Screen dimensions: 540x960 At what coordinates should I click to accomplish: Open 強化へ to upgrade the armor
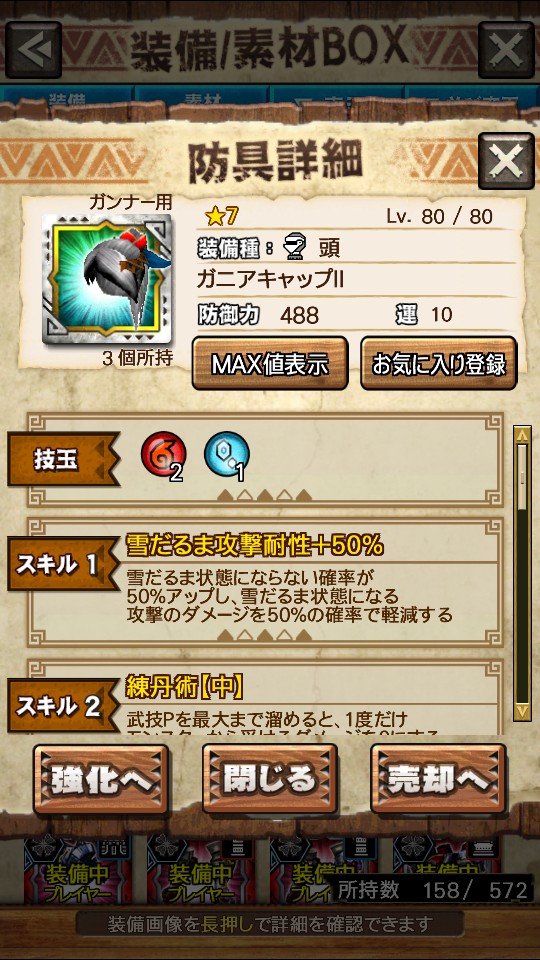101,779
